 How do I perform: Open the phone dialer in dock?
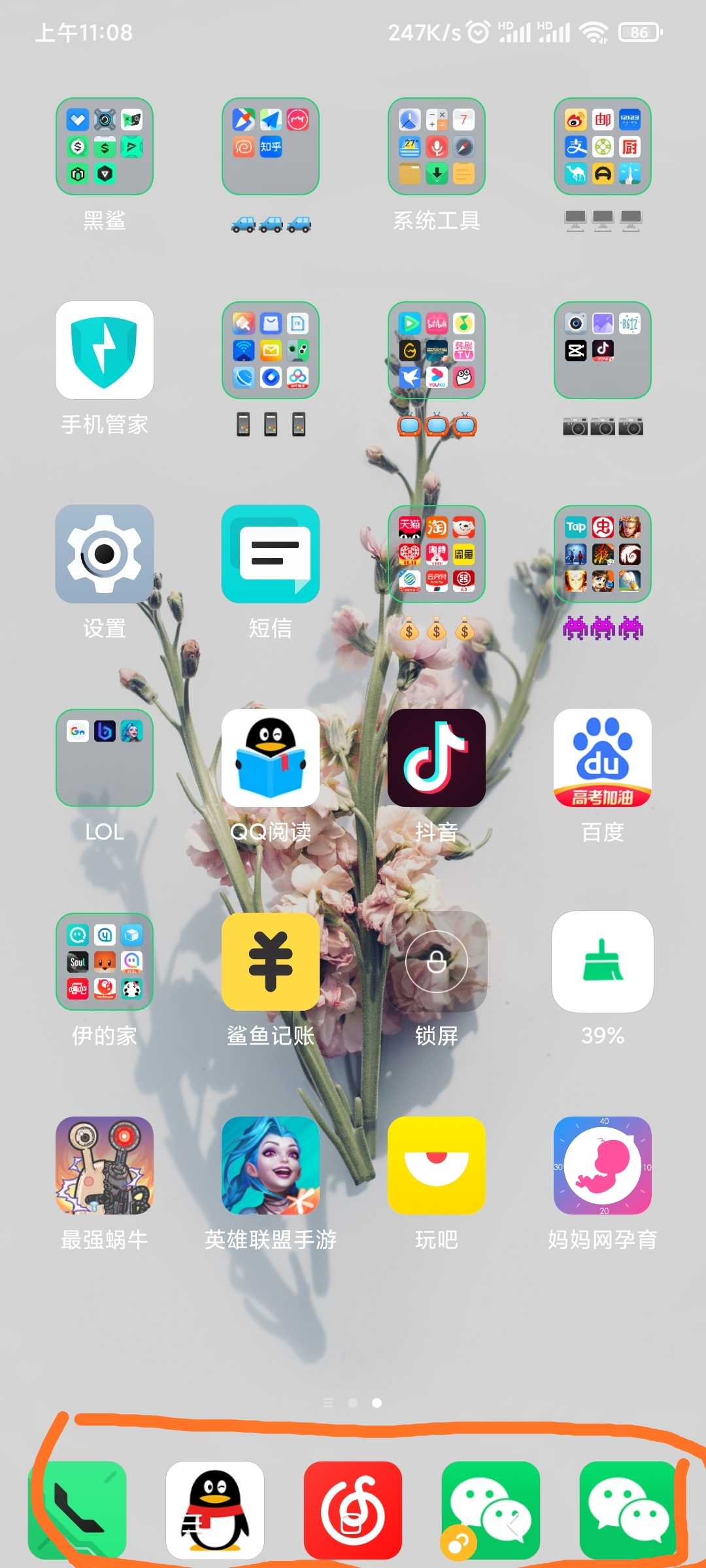pos(77,1511)
